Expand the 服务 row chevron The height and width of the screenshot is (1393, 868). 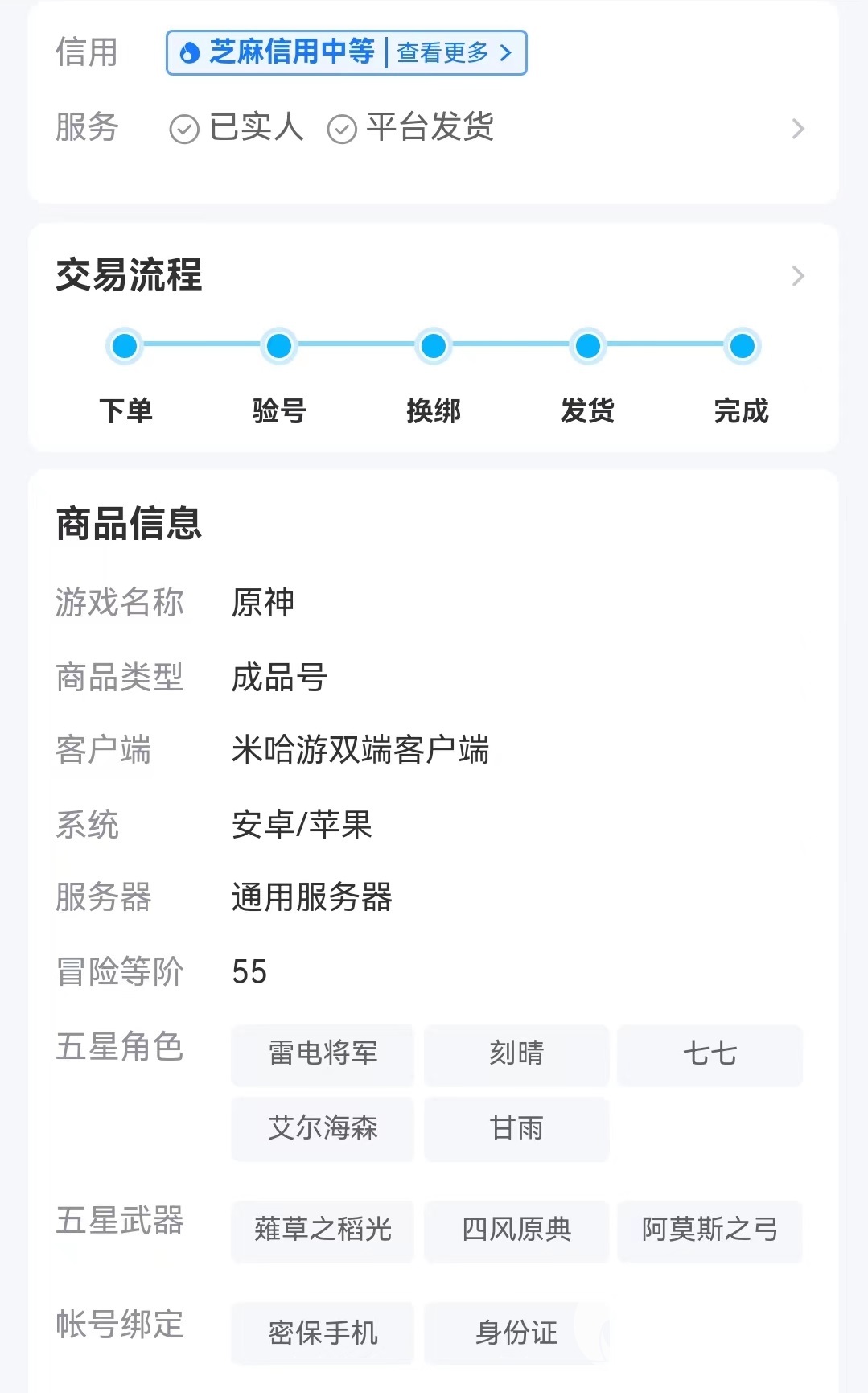(797, 129)
